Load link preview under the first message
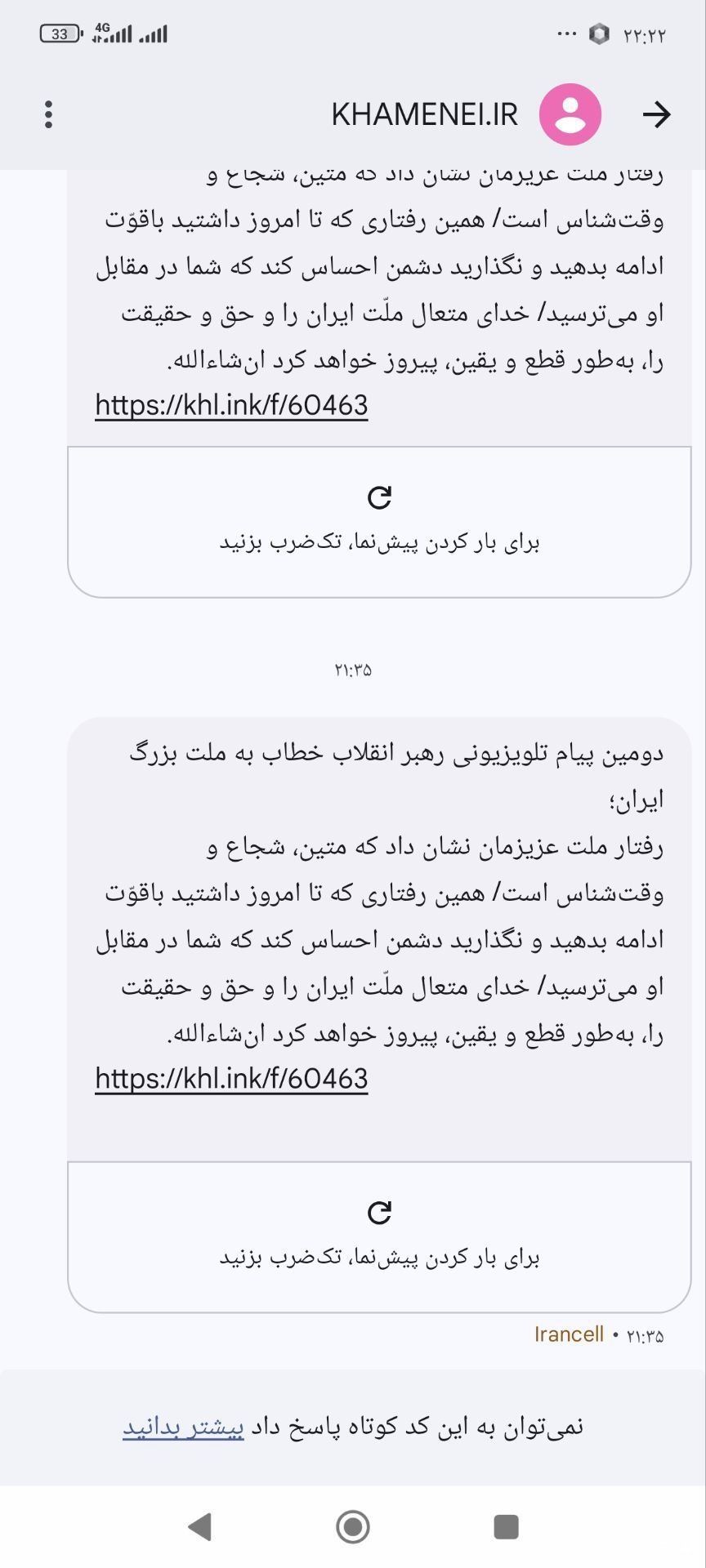This screenshot has width=706, height=1568. [379, 522]
